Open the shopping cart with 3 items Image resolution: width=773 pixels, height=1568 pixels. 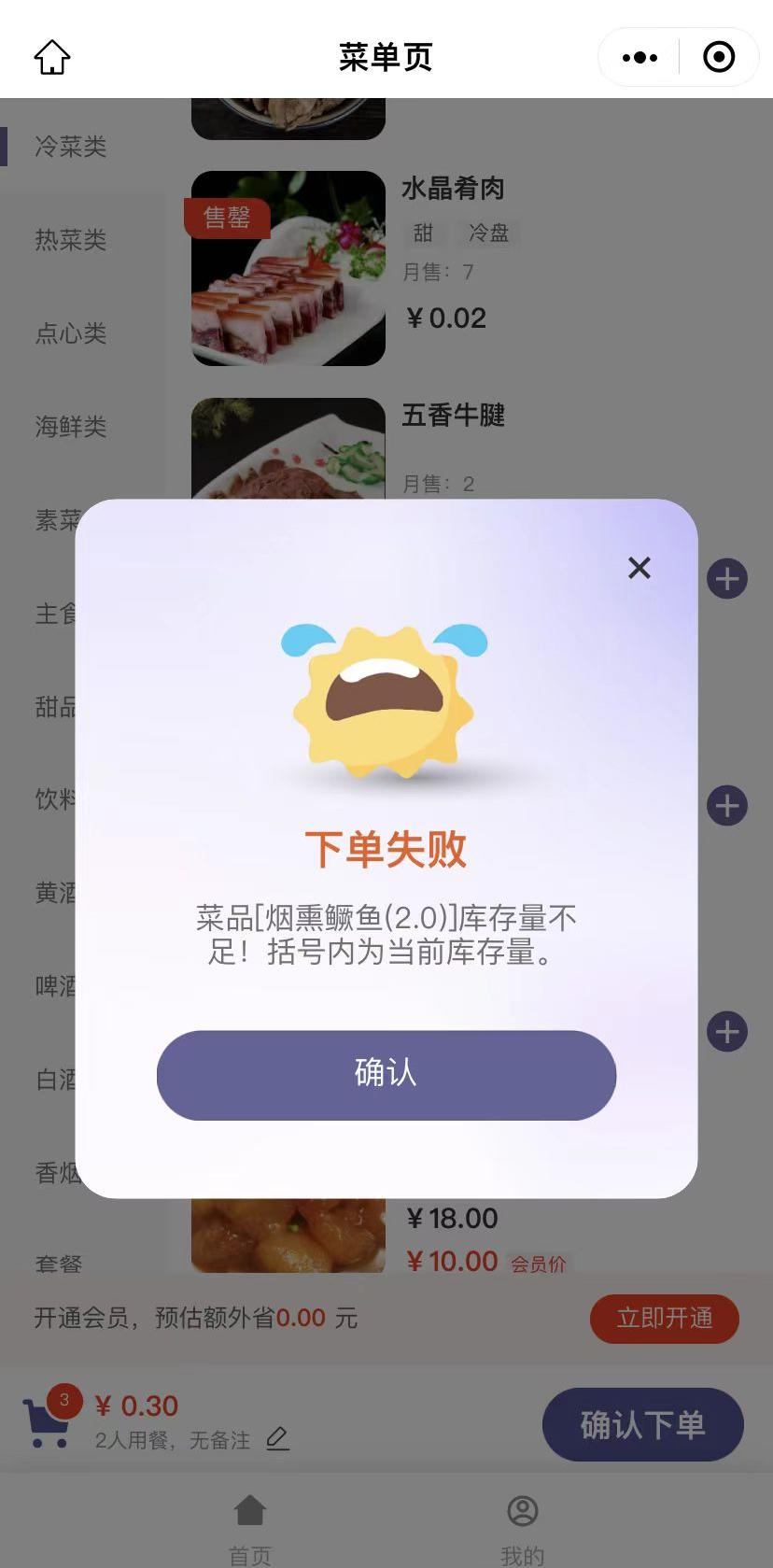click(x=47, y=1421)
